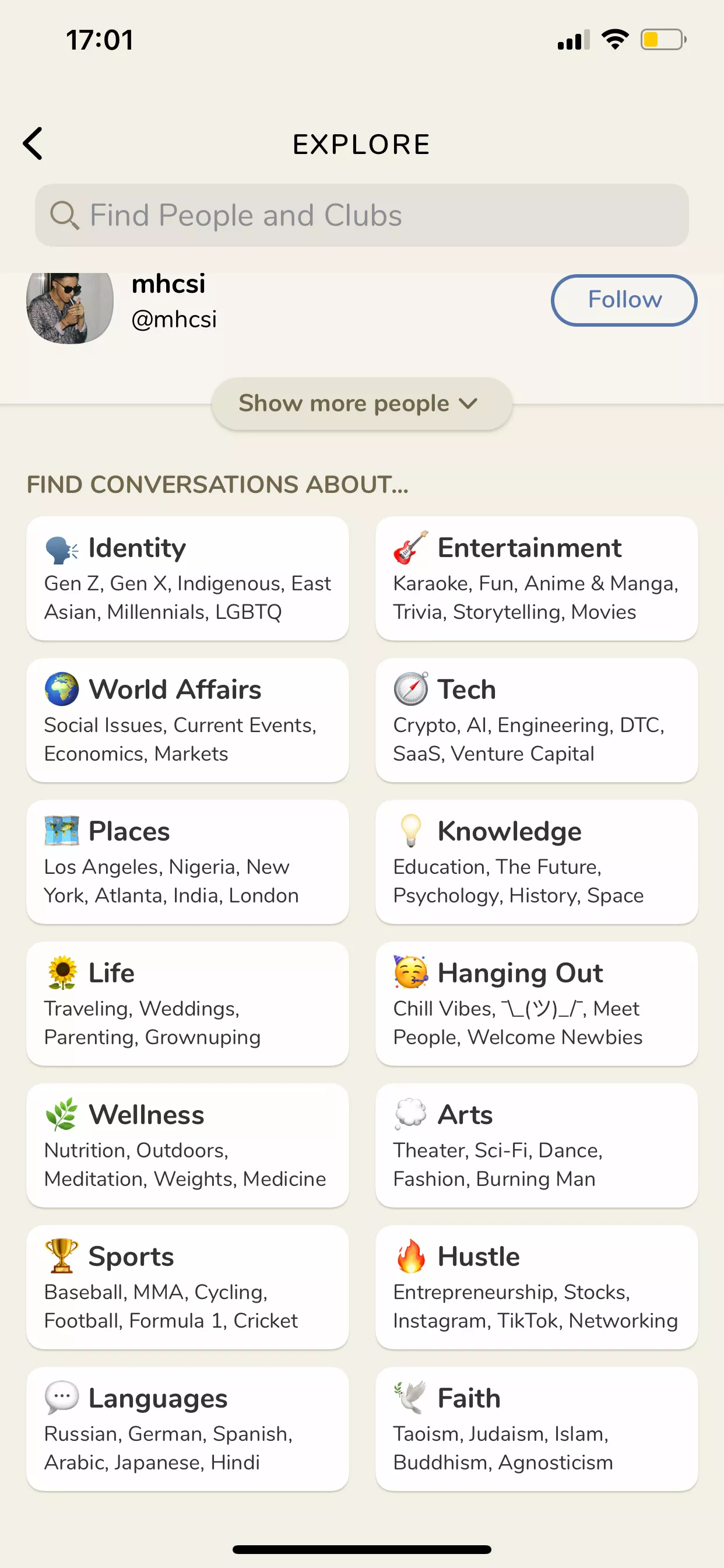The image size is (724, 1568).
Task: Open the Sports topic card
Action: coord(187,1287)
